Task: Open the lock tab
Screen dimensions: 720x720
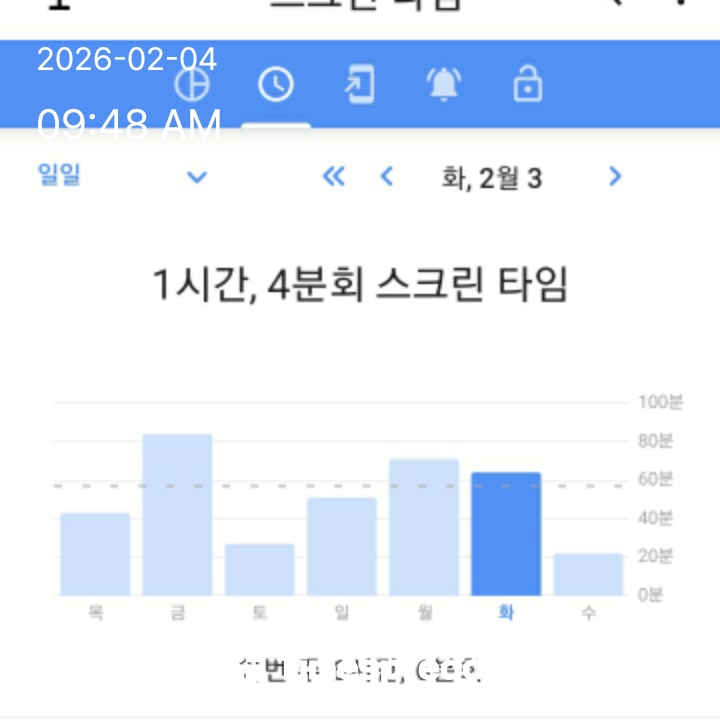Action: pos(527,85)
